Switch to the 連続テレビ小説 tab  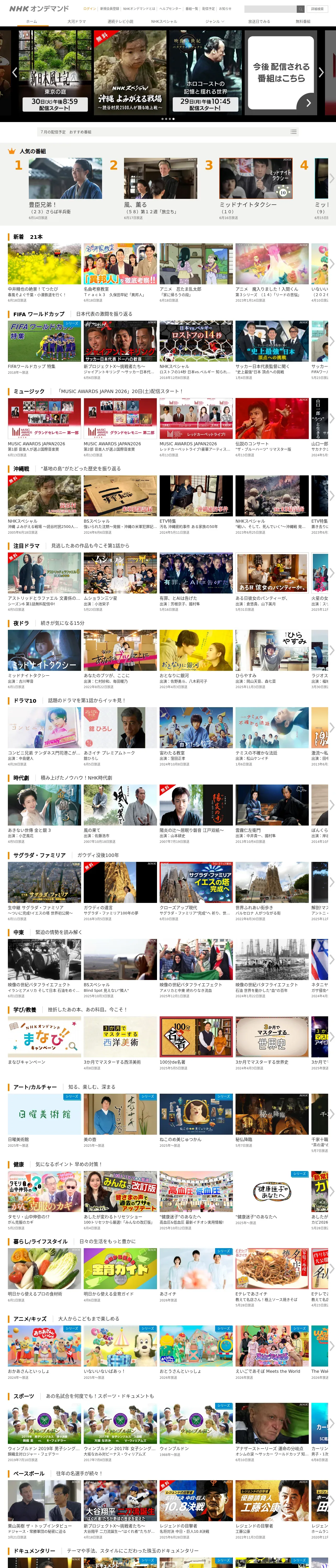tap(120, 21)
